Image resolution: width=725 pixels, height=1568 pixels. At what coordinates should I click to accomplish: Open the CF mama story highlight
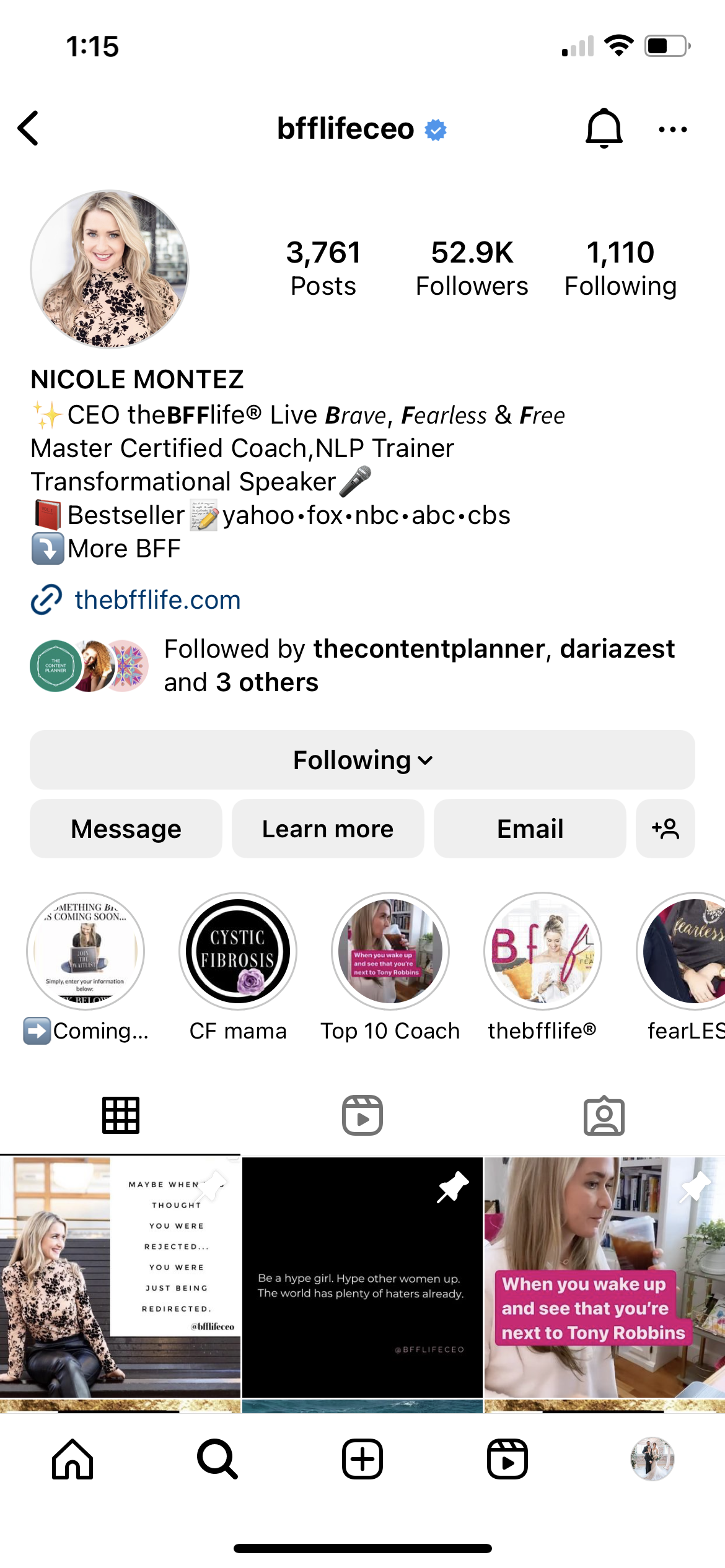[x=238, y=951]
